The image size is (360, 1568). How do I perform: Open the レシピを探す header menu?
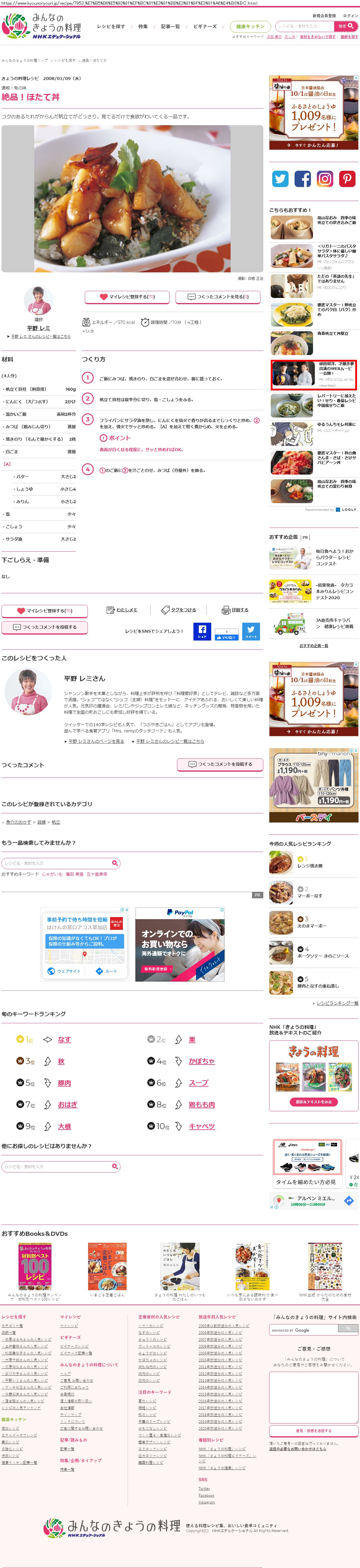(111, 26)
